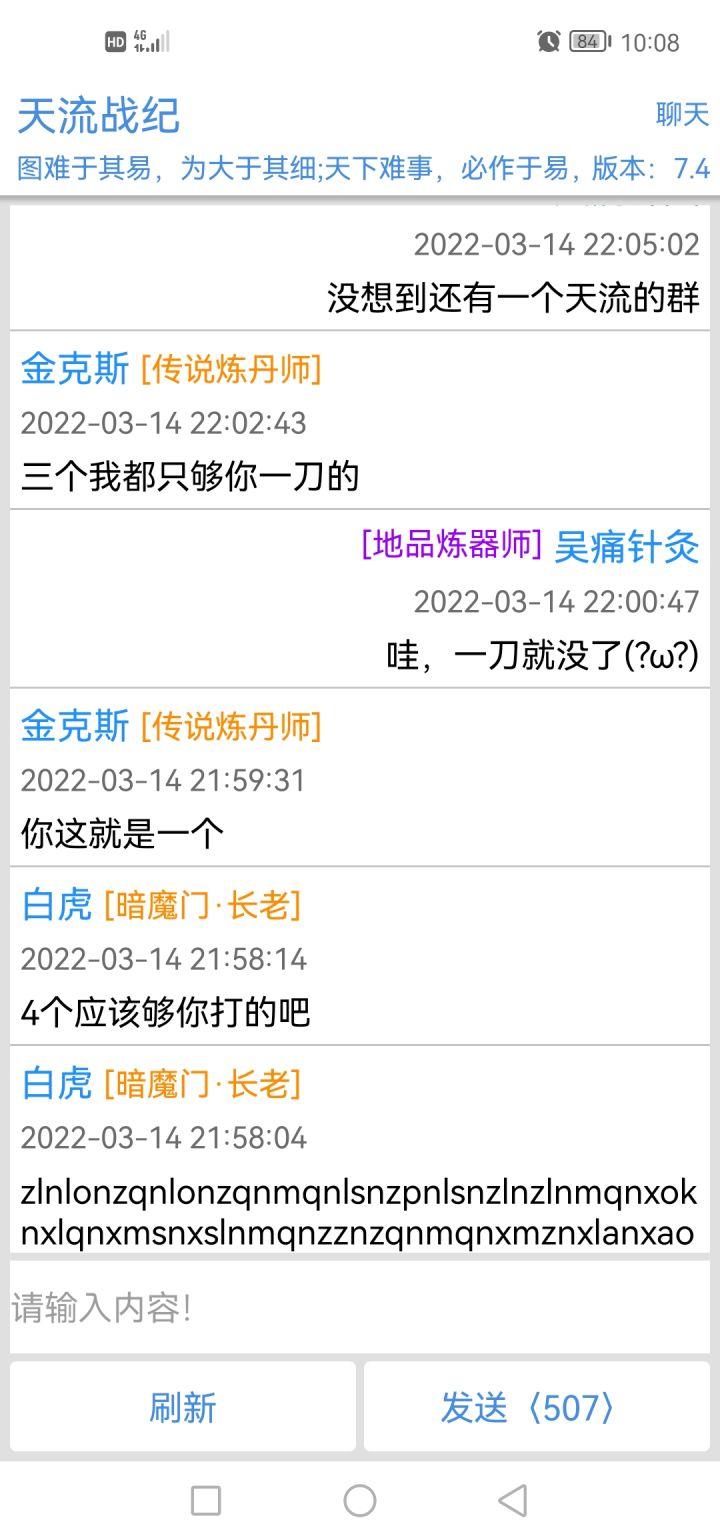The image size is (720, 1540).
Task: Send the message with 发送 button
Action: click(x=537, y=1407)
